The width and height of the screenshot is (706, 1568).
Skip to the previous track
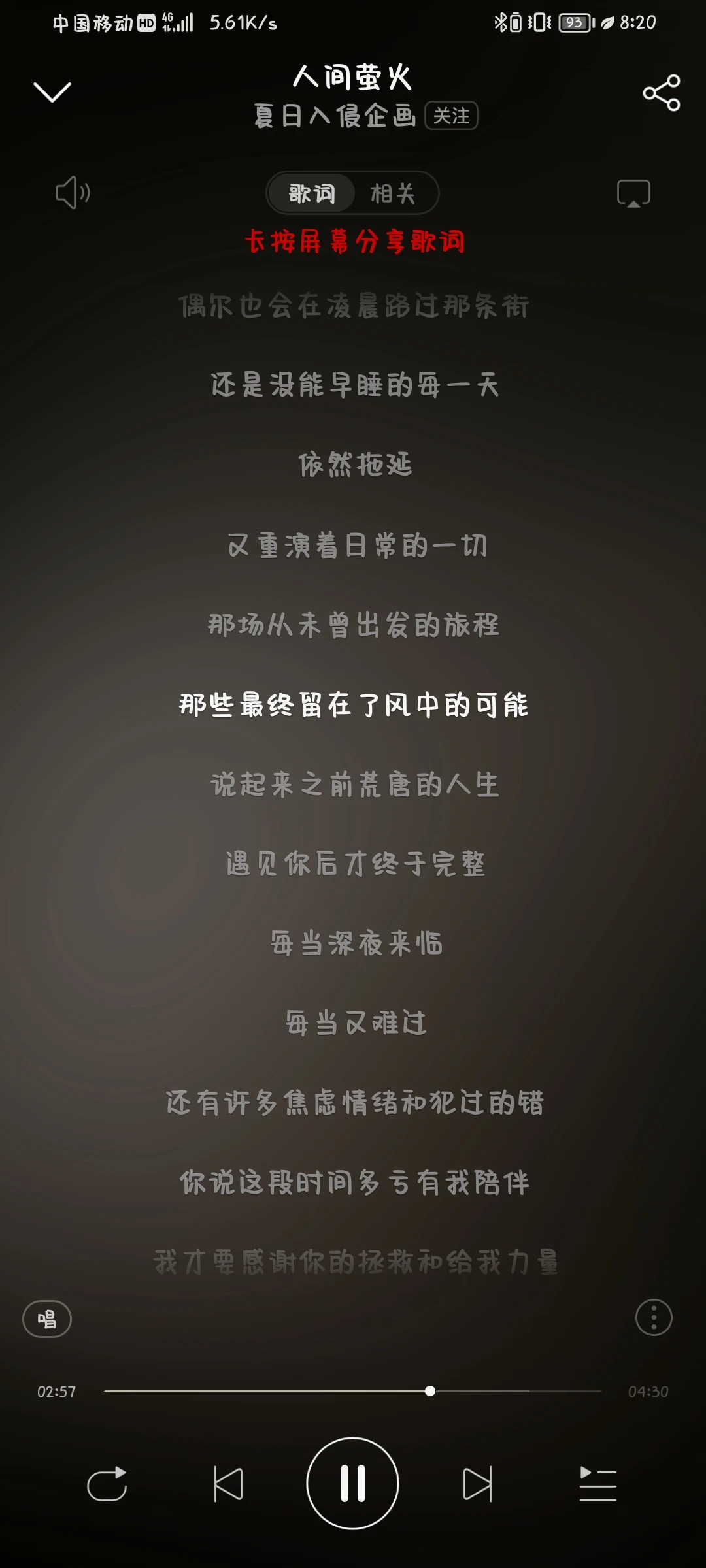coord(228,1484)
